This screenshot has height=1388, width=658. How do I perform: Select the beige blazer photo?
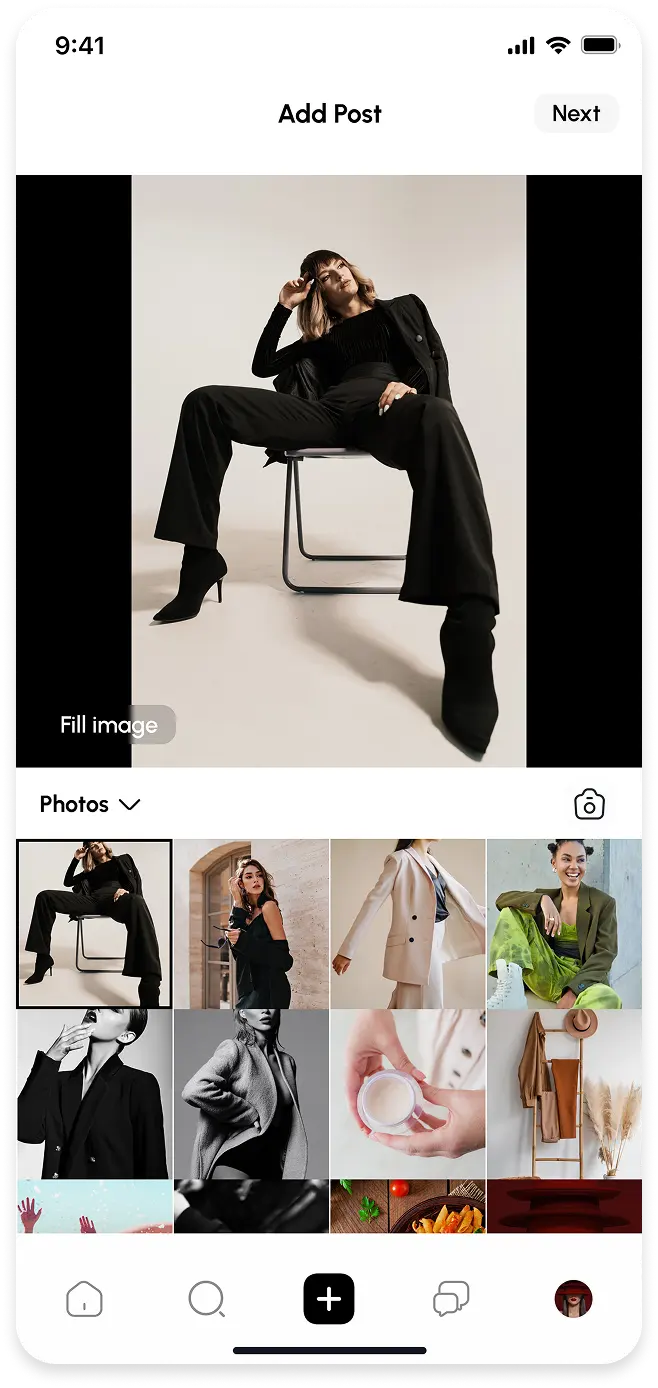[x=407, y=923]
